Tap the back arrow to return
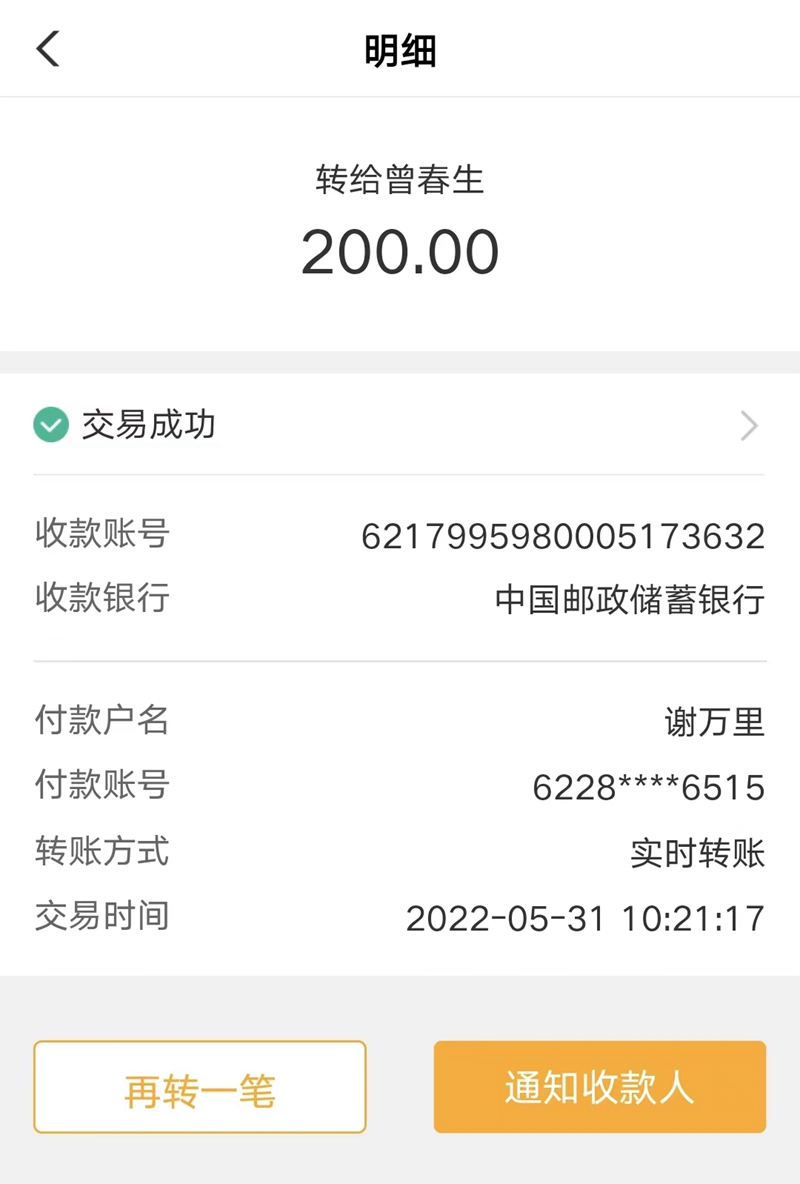The height and width of the screenshot is (1184, 800). click(x=48, y=47)
